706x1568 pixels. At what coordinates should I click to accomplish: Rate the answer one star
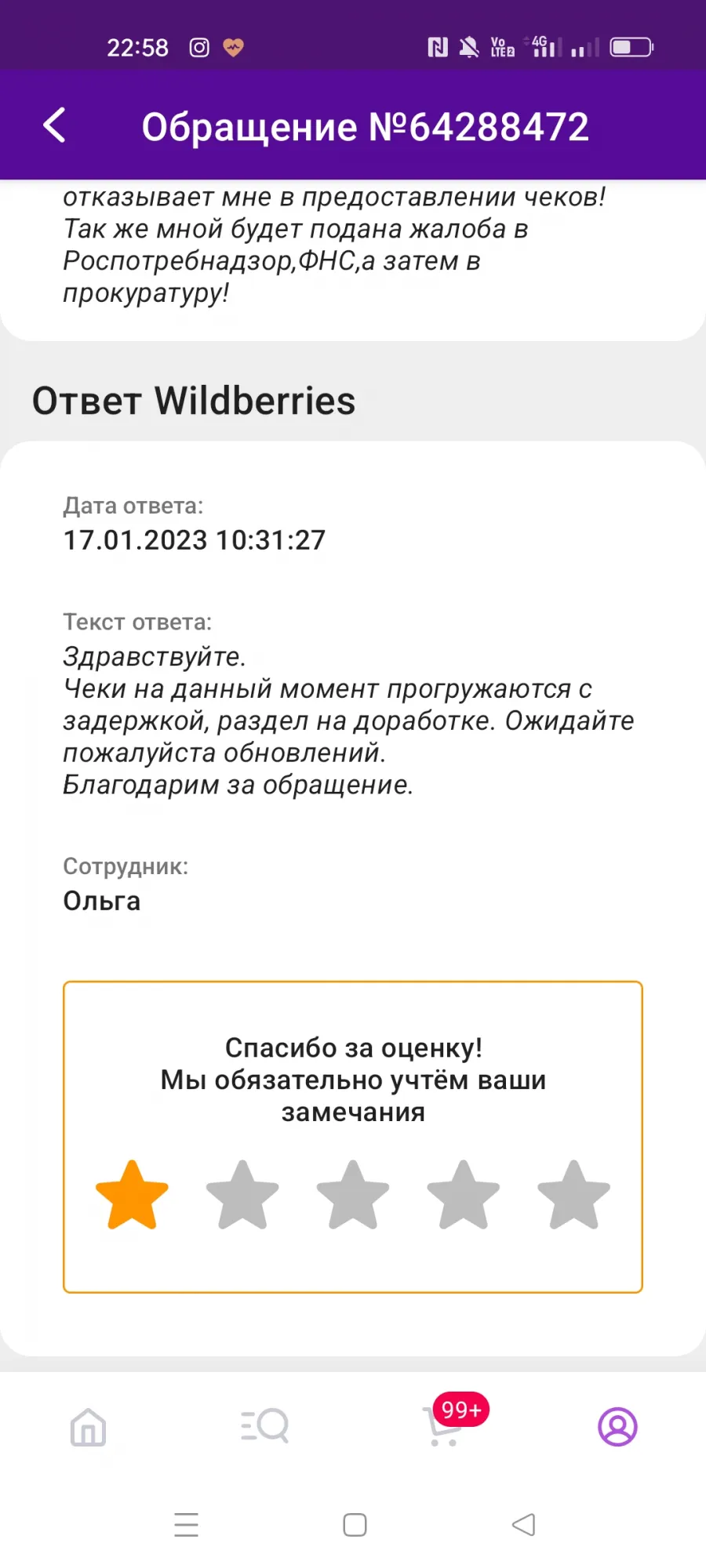coord(132,1195)
